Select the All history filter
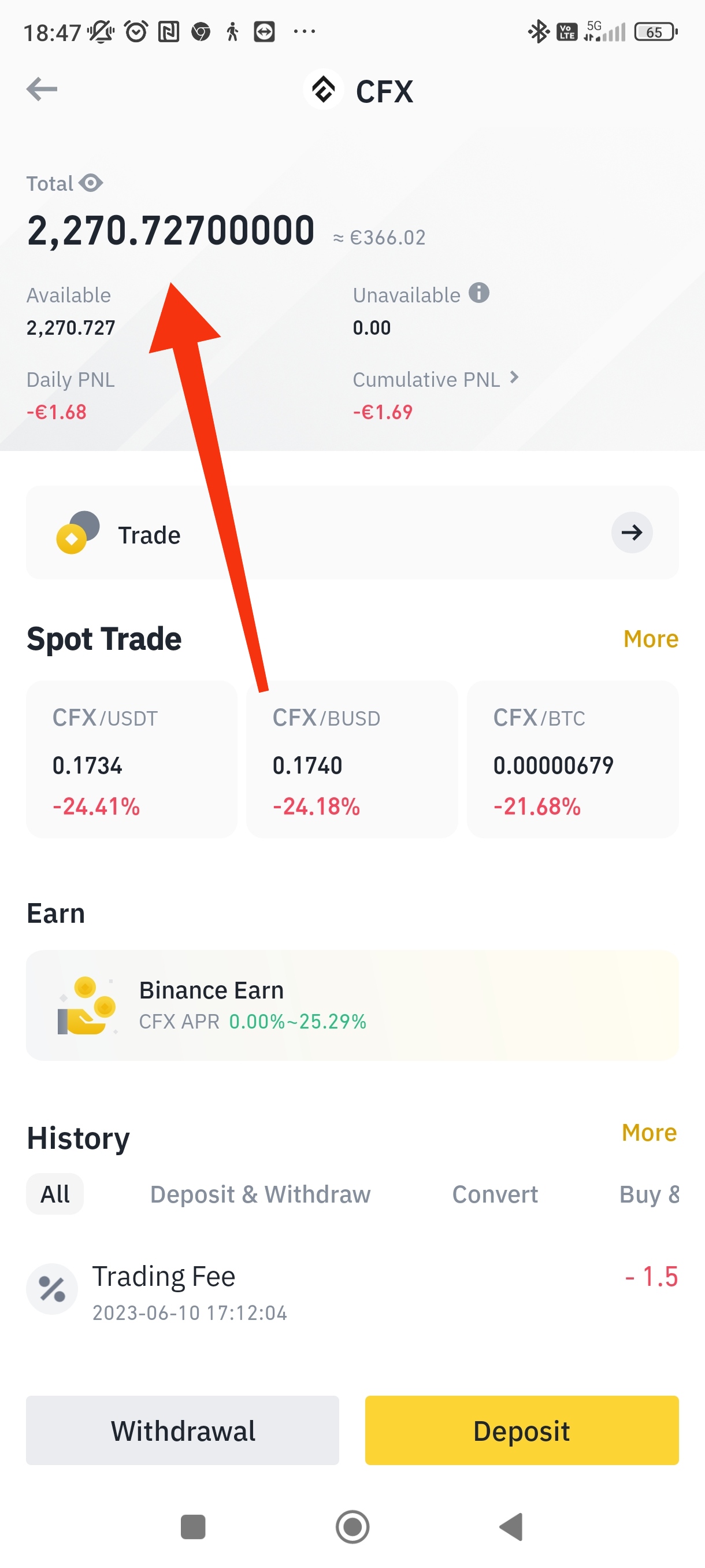Screen dimensions: 705x1568 (x=55, y=1195)
